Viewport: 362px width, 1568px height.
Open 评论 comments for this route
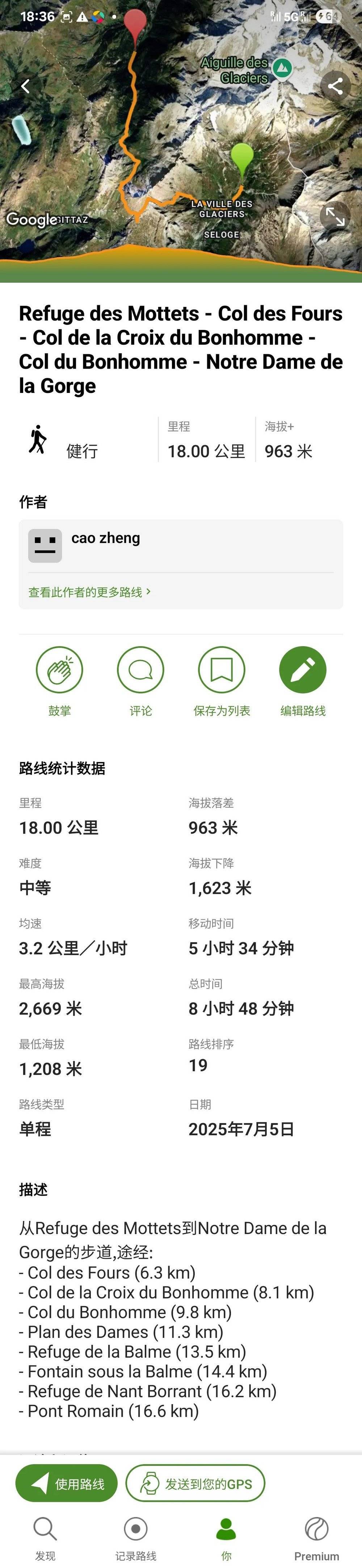coord(140,670)
